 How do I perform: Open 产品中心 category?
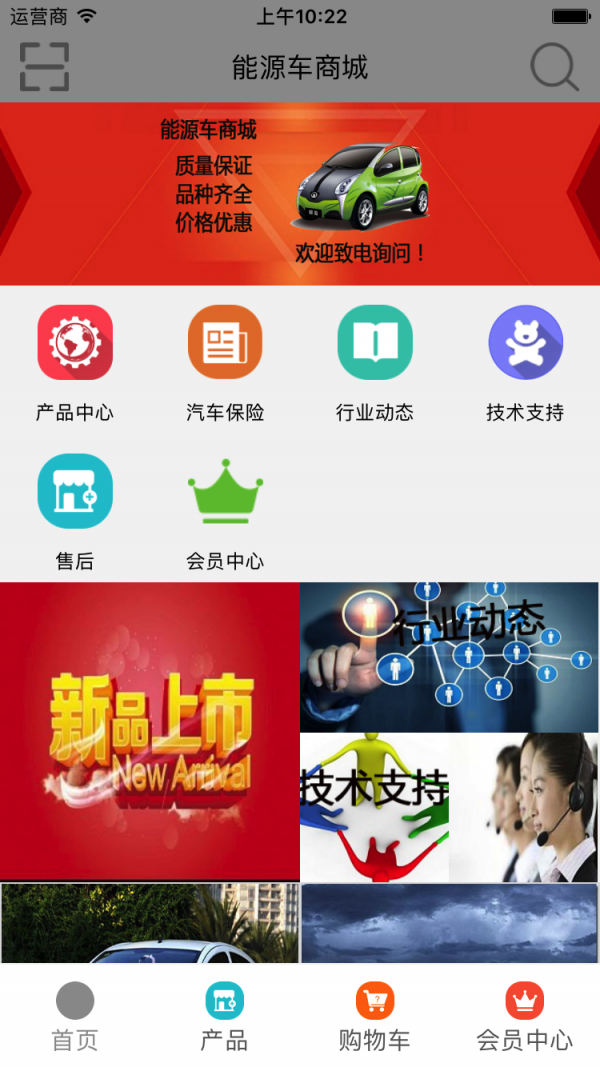pyautogui.click(x=75, y=343)
